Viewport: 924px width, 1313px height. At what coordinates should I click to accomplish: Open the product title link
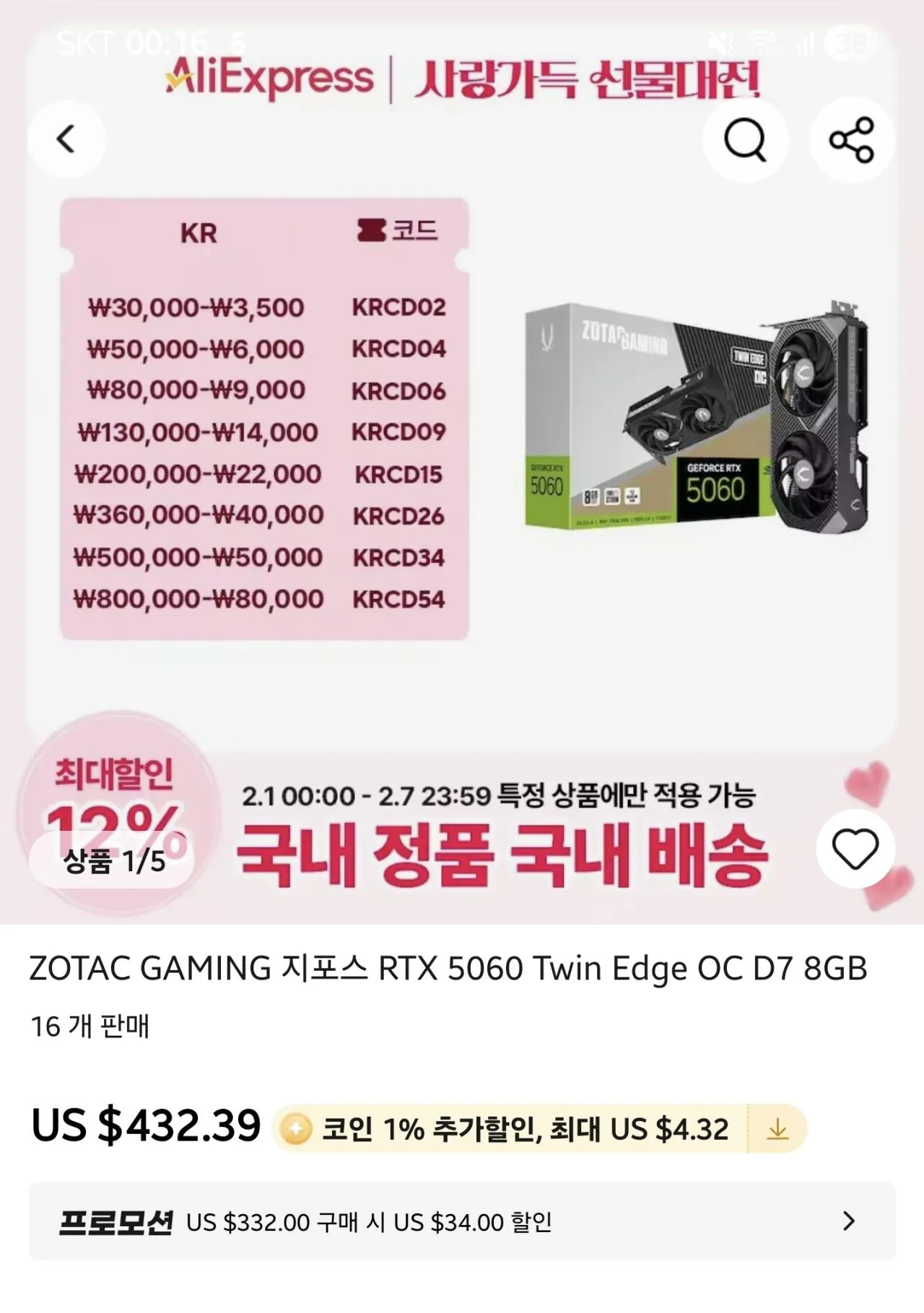pos(448,967)
